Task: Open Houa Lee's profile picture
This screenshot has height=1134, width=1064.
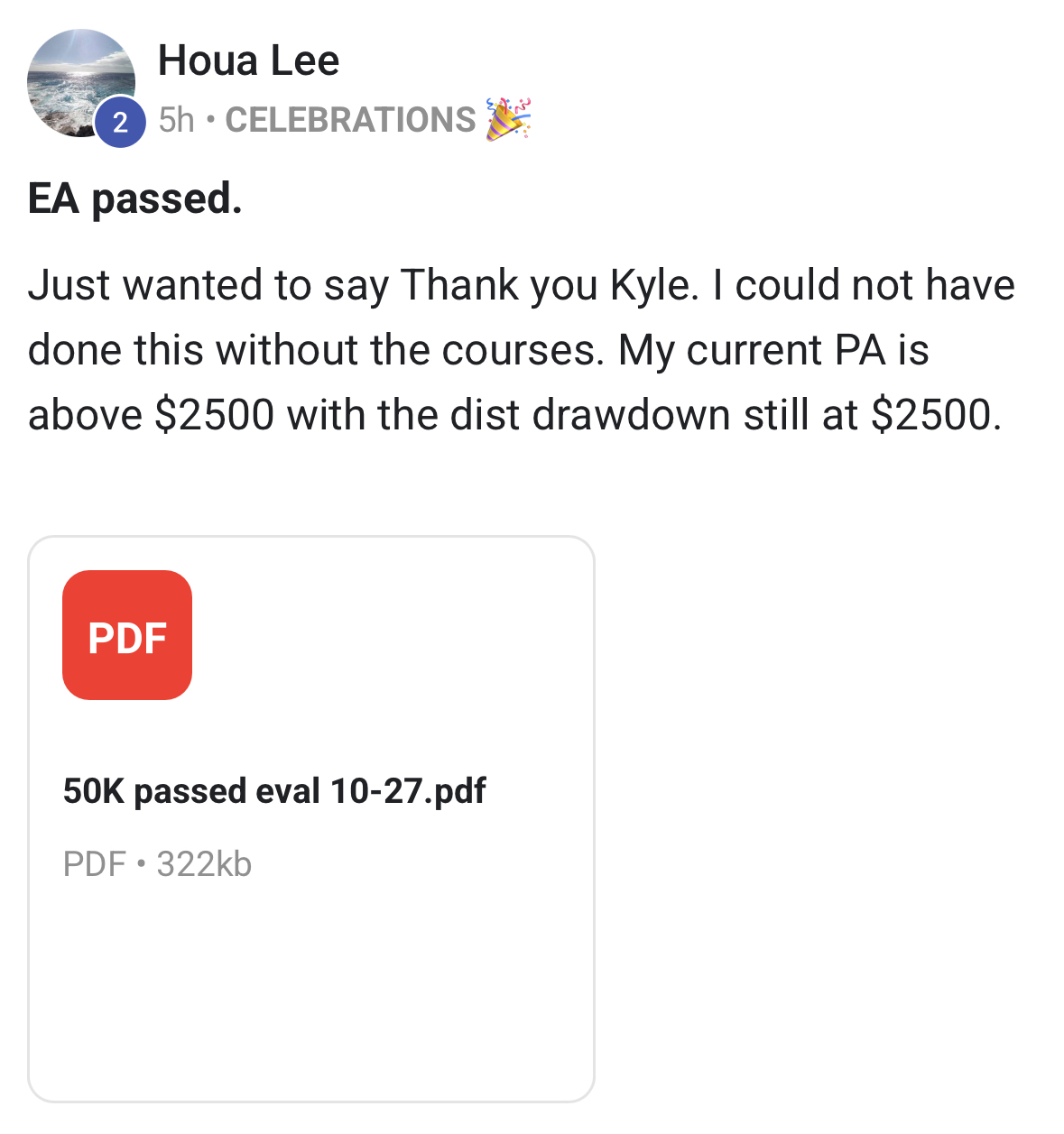Action: pyautogui.click(x=80, y=83)
